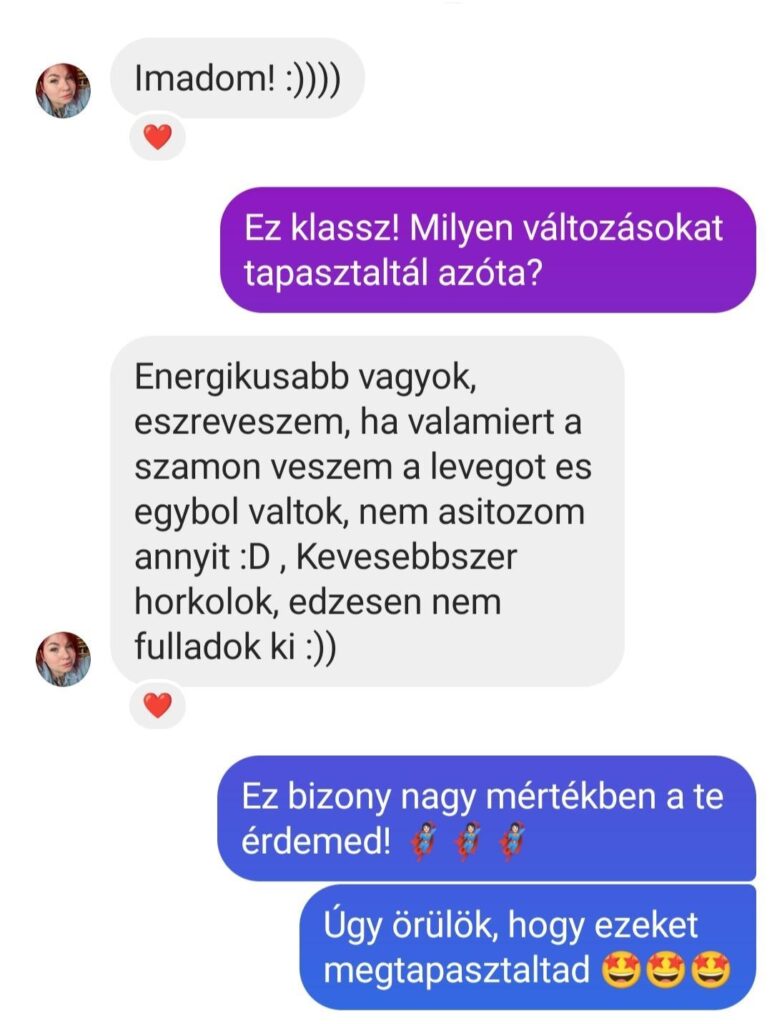772x1024 pixels.
Task: View the heart reaction under "fulladok ki" message
Action: 158,705
